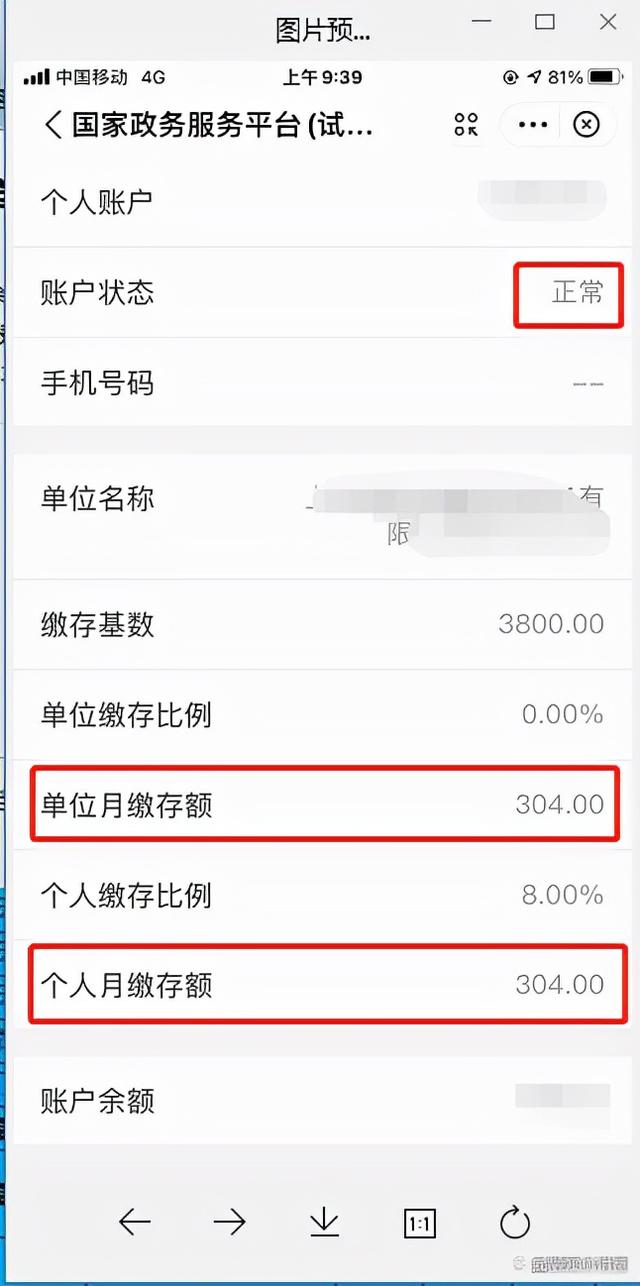Download the previewed image
This screenshot has height=1286, width=640.
[324, 1222]
